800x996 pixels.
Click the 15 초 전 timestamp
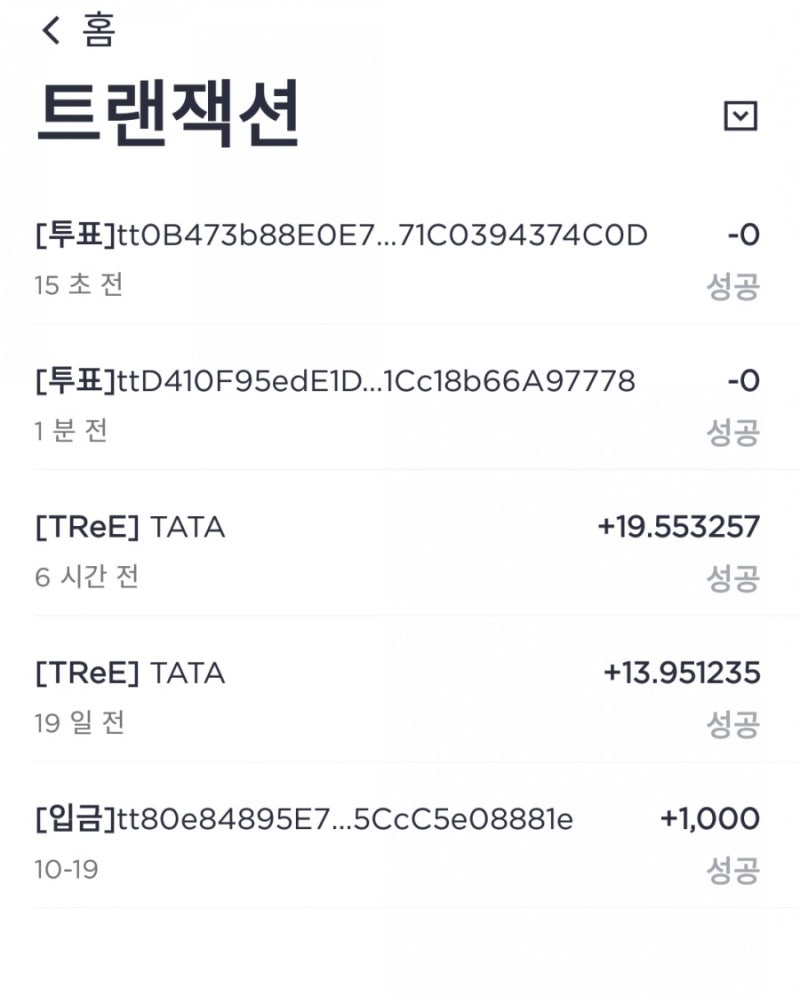tap(78, 286)
